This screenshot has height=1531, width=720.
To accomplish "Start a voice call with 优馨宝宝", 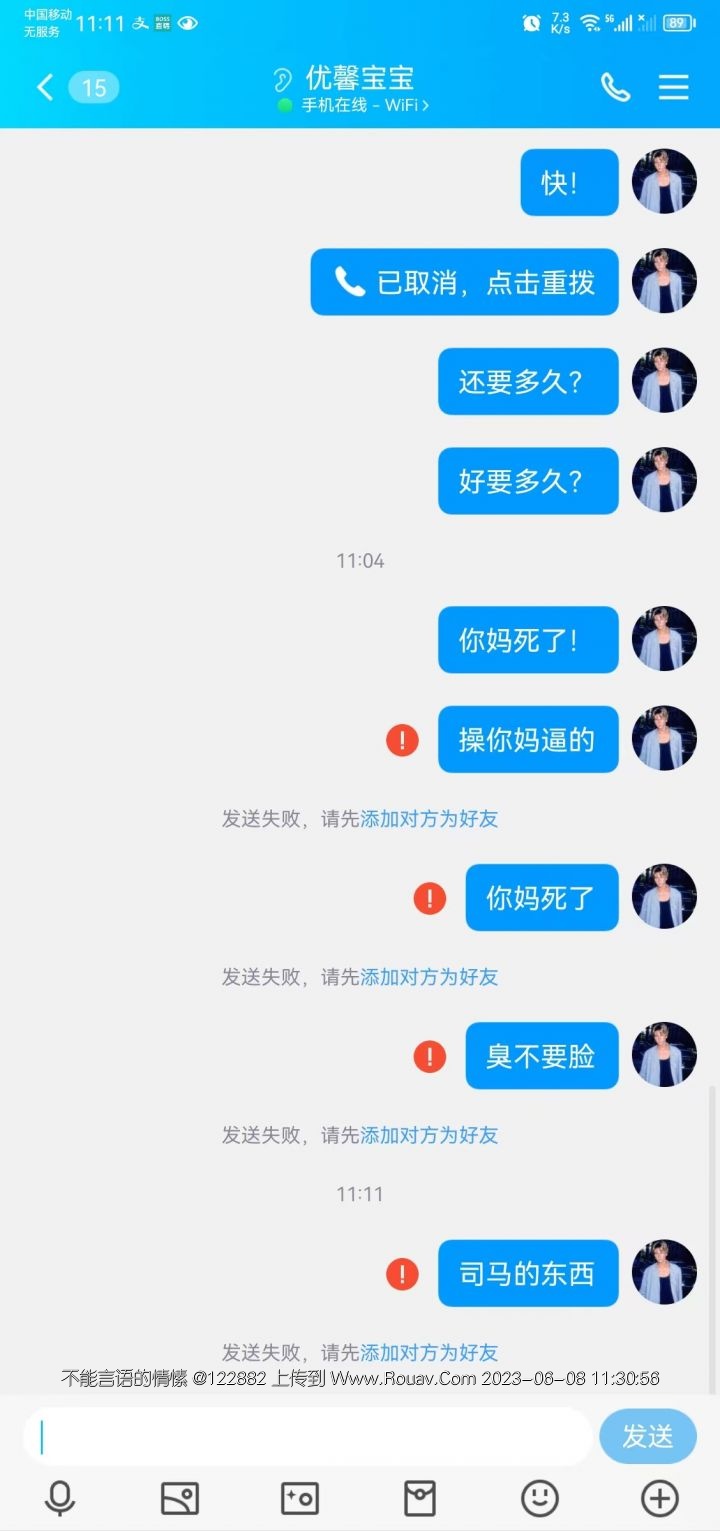I will click(x=615, y=88).
